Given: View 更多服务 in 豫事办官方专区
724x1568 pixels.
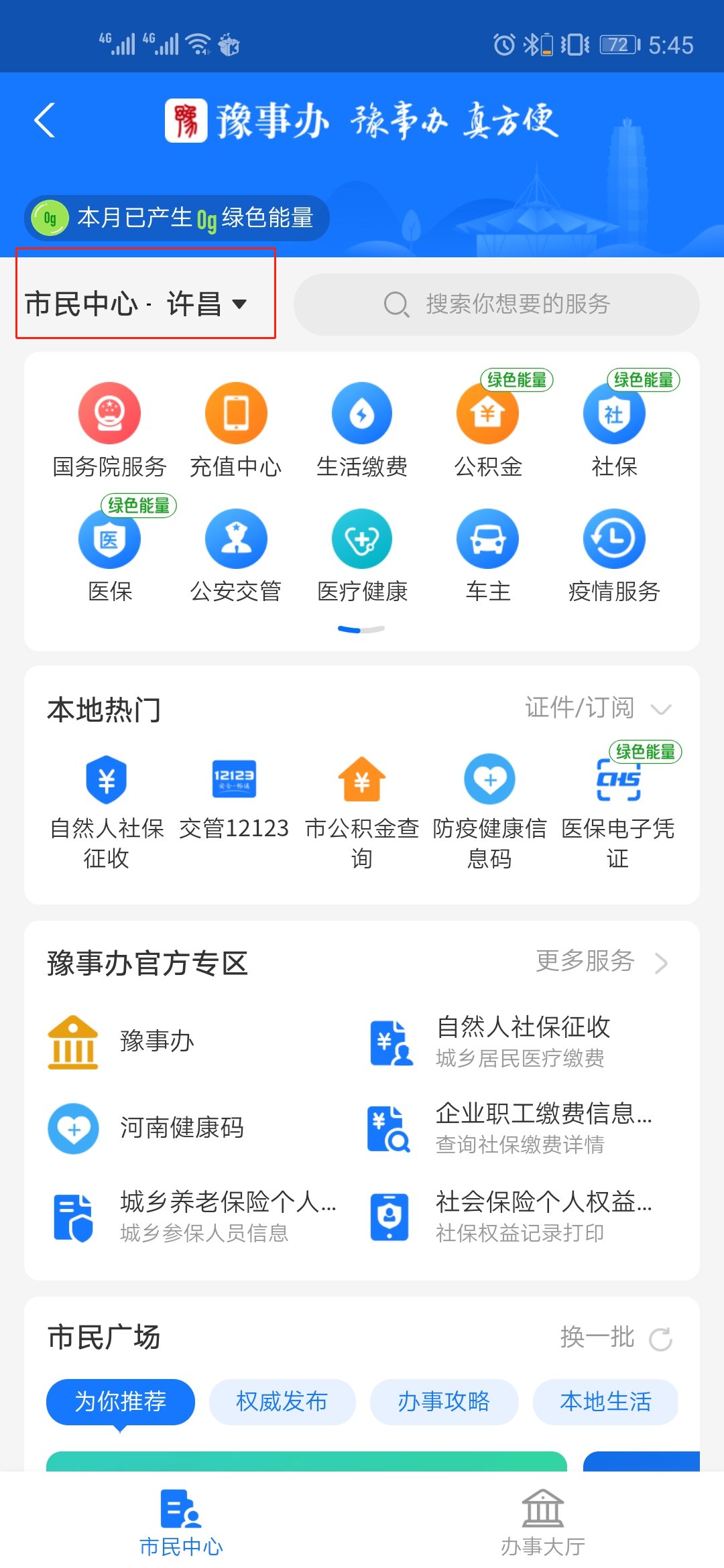Looking at the screenshot, I should [x=601, y=962].
